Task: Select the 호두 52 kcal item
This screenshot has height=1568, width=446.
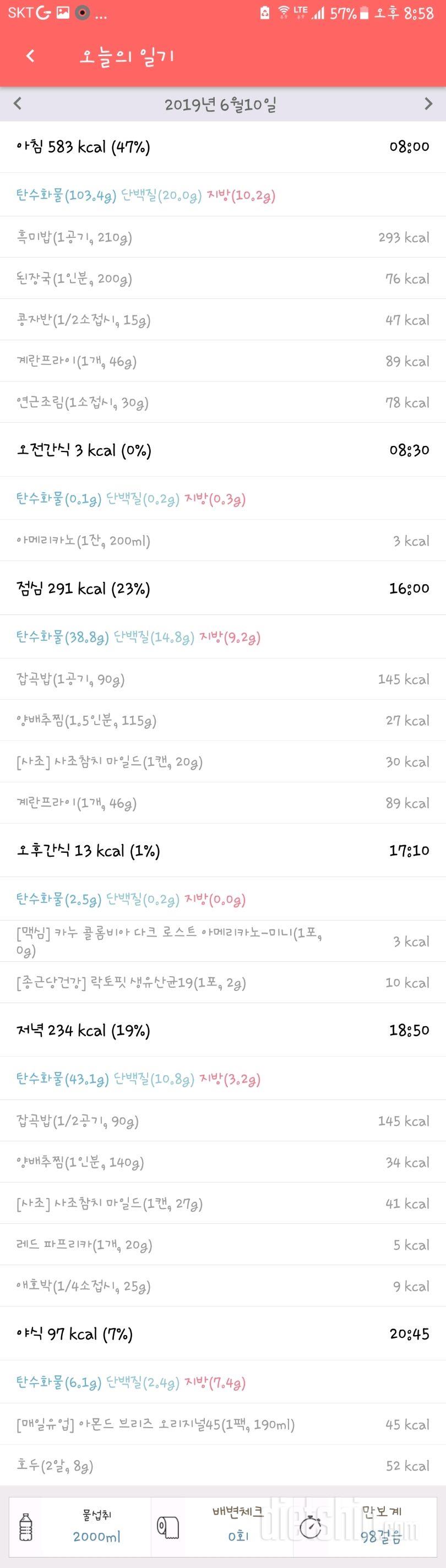Action: tap(222, 1466)
